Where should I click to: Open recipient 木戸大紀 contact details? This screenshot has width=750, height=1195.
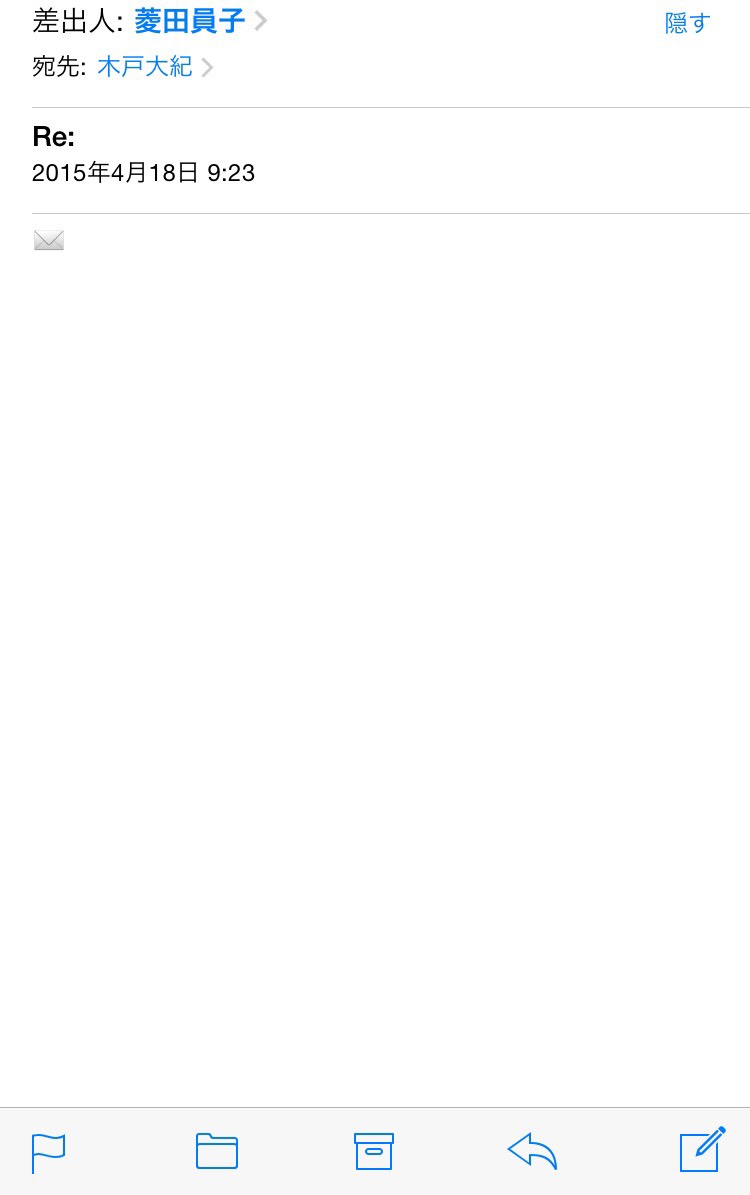coord(145,68)
